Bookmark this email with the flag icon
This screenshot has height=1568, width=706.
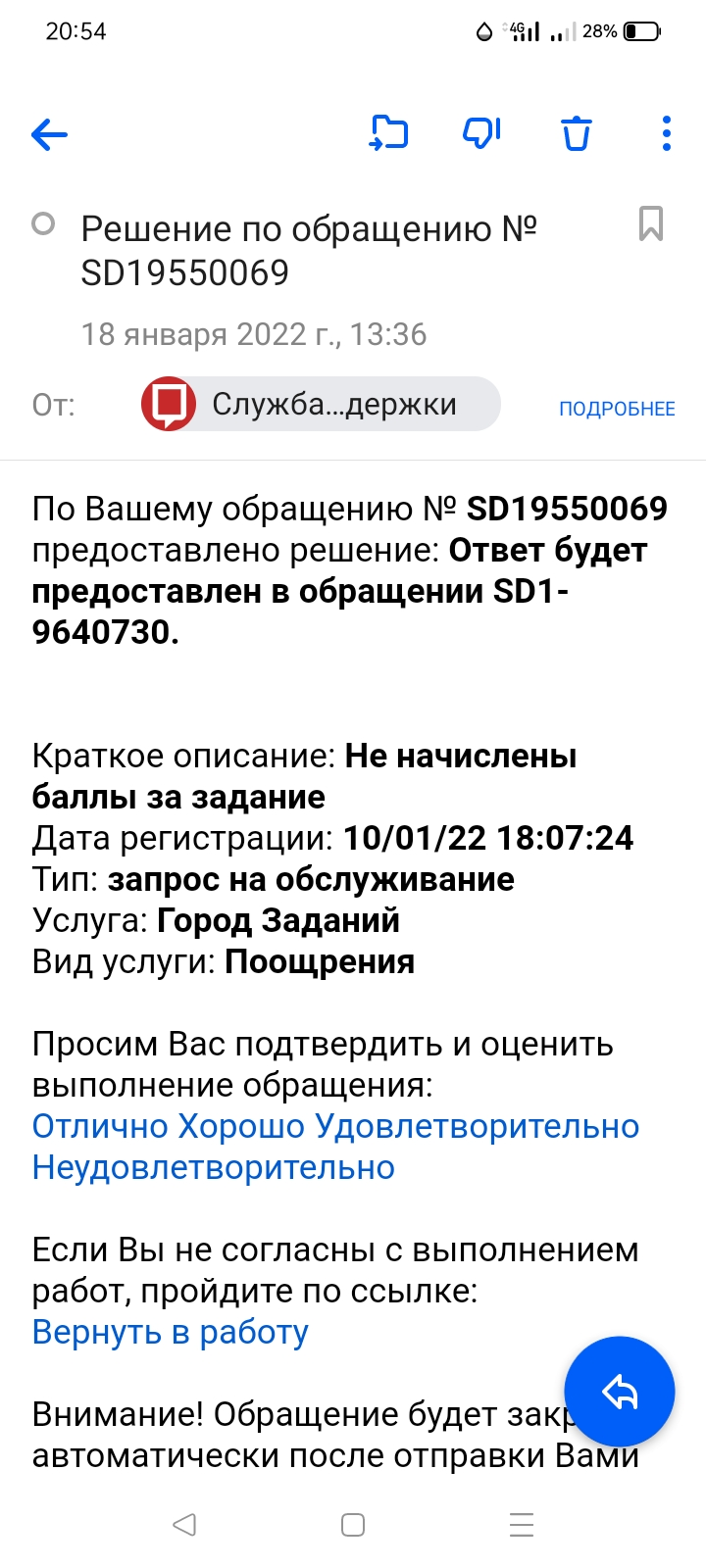pyautogui.click(x=651, y=223)
